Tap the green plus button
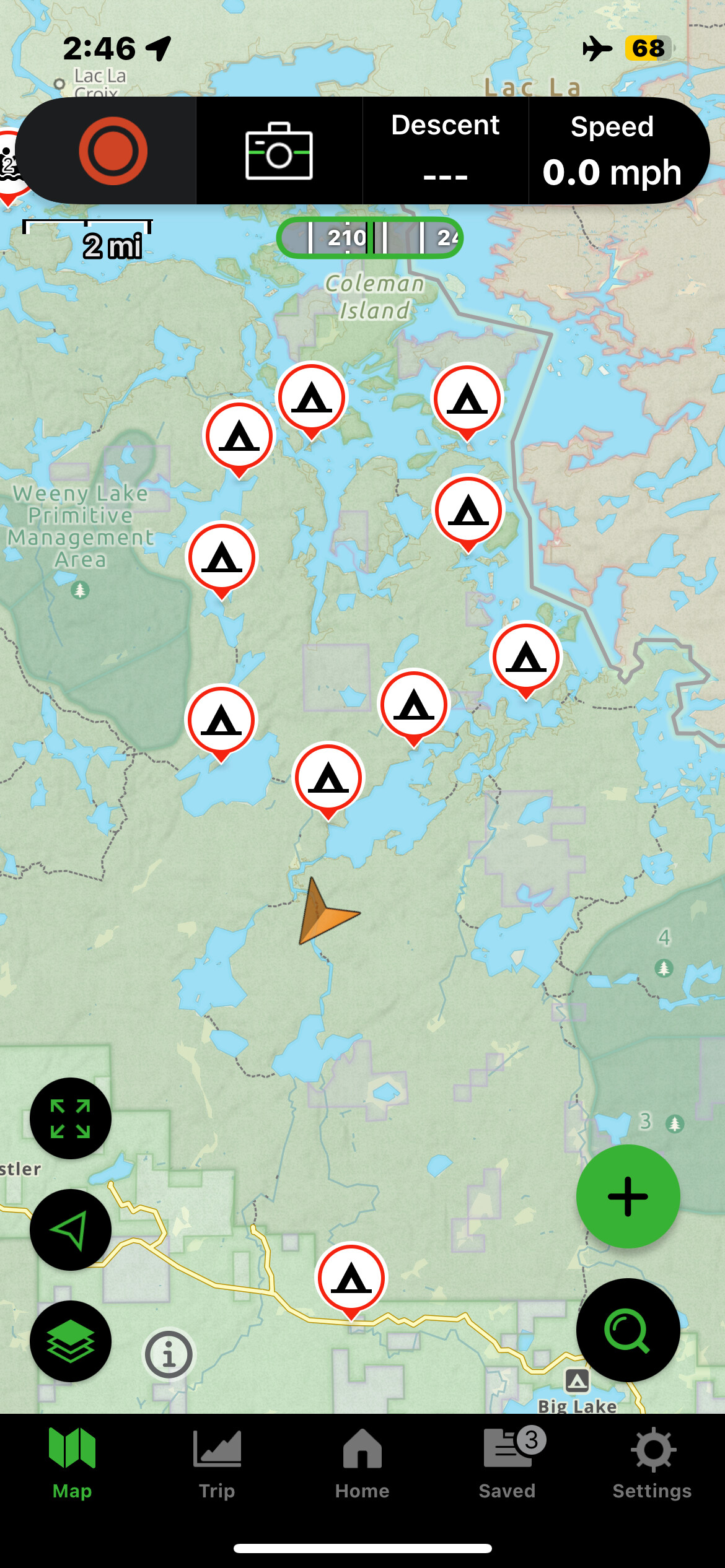Image resolution: width=725 pixels, height=1568 pixels. pos(628,1196)
